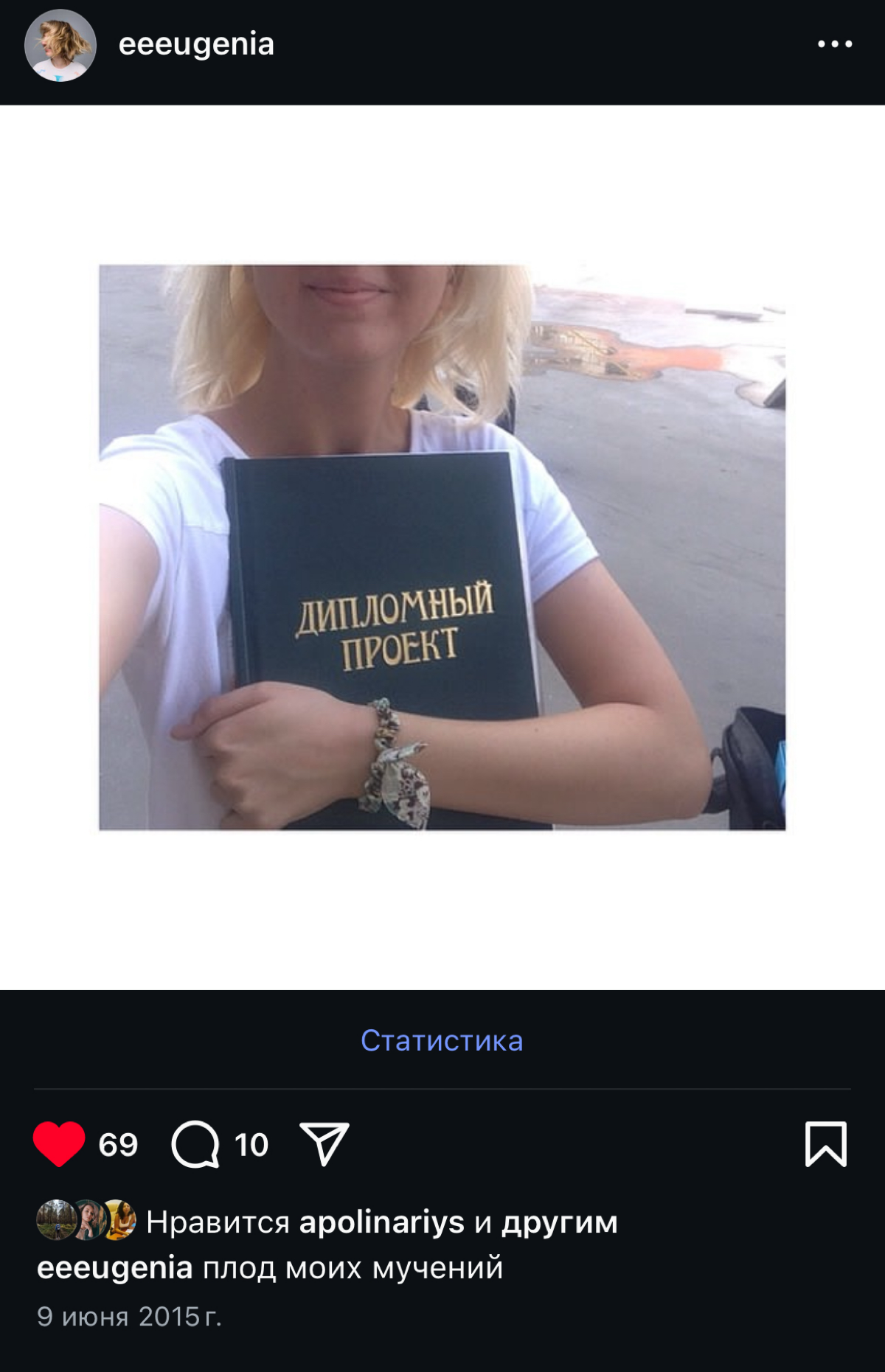885x1372 pixels.
Task: Open the Статистика insights link
Action: pos(442,1040)
